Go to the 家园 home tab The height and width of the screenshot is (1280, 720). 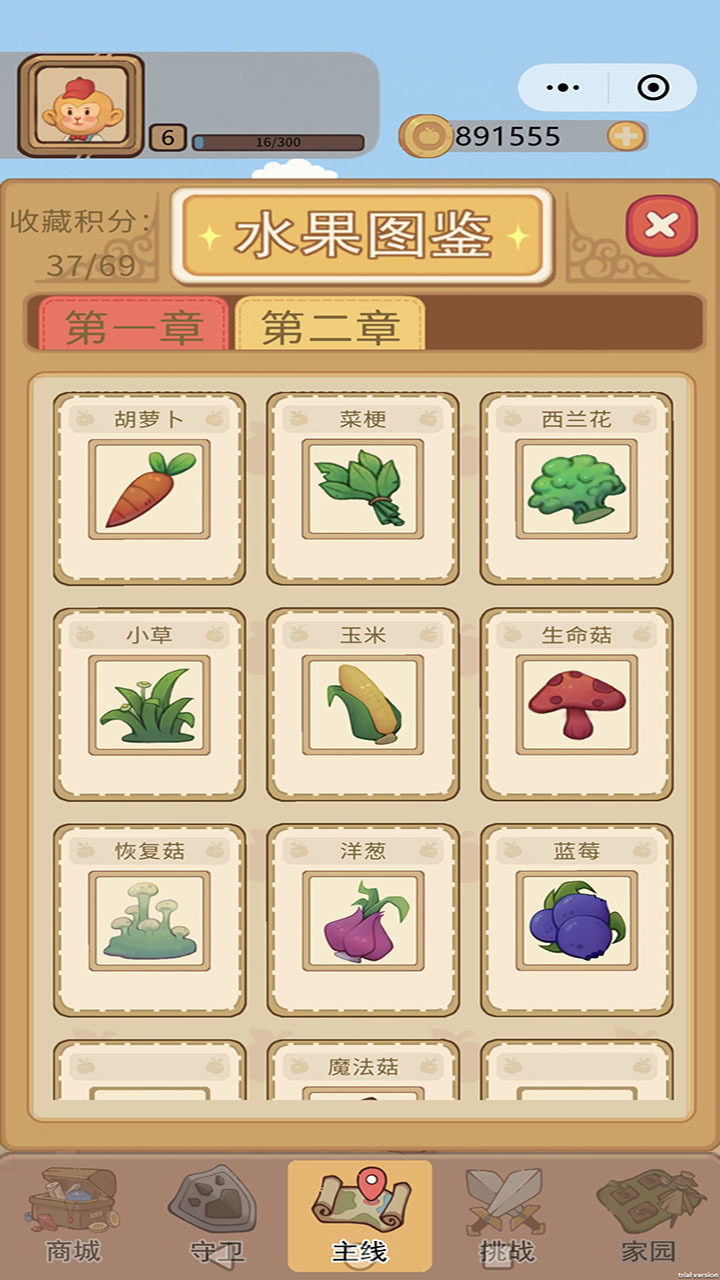click(648, 1216)
